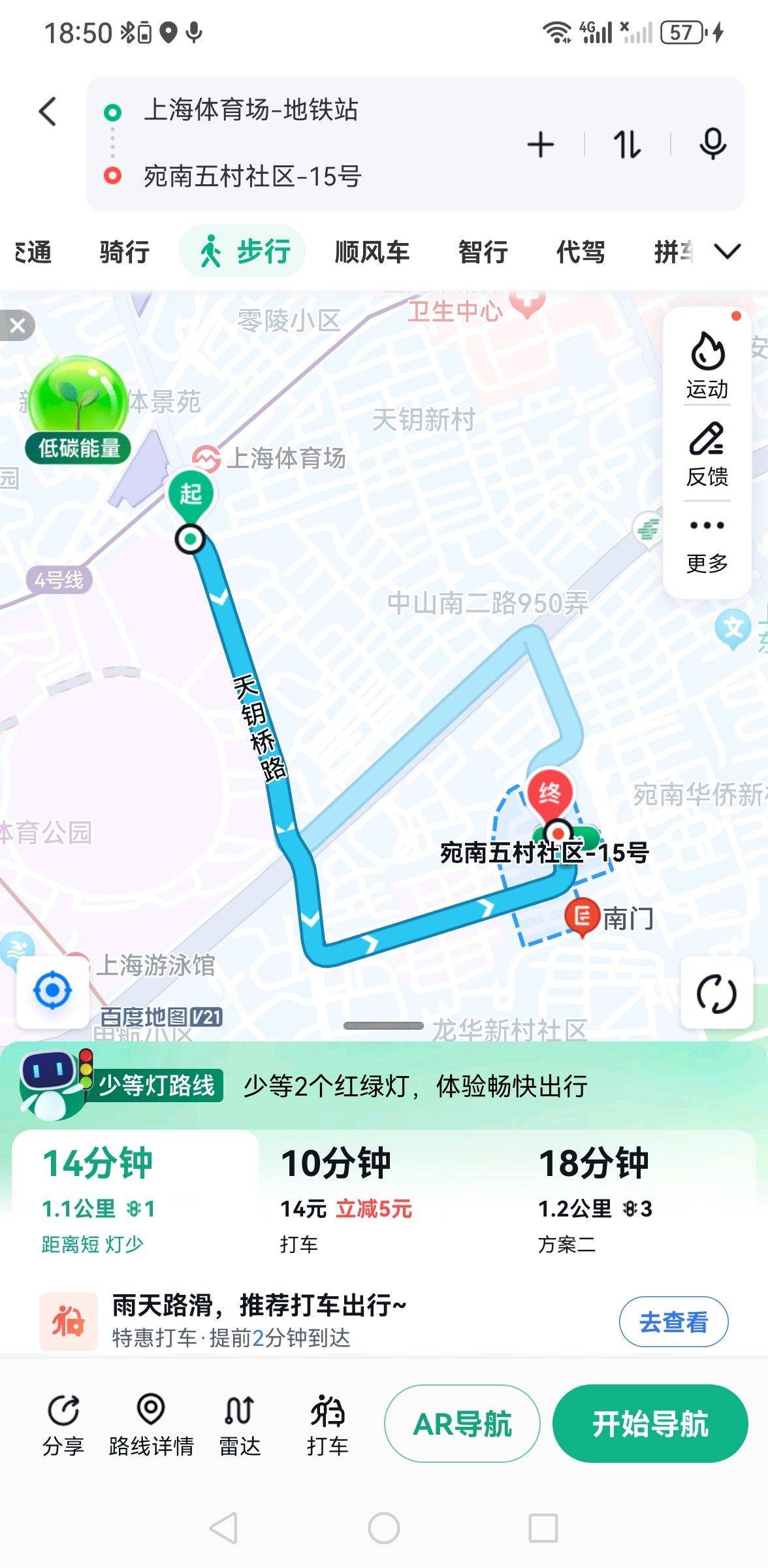Tap 去查看 for the discounted taxi offer
This screenshot has height=1568, width=768.
(673, 1322)
